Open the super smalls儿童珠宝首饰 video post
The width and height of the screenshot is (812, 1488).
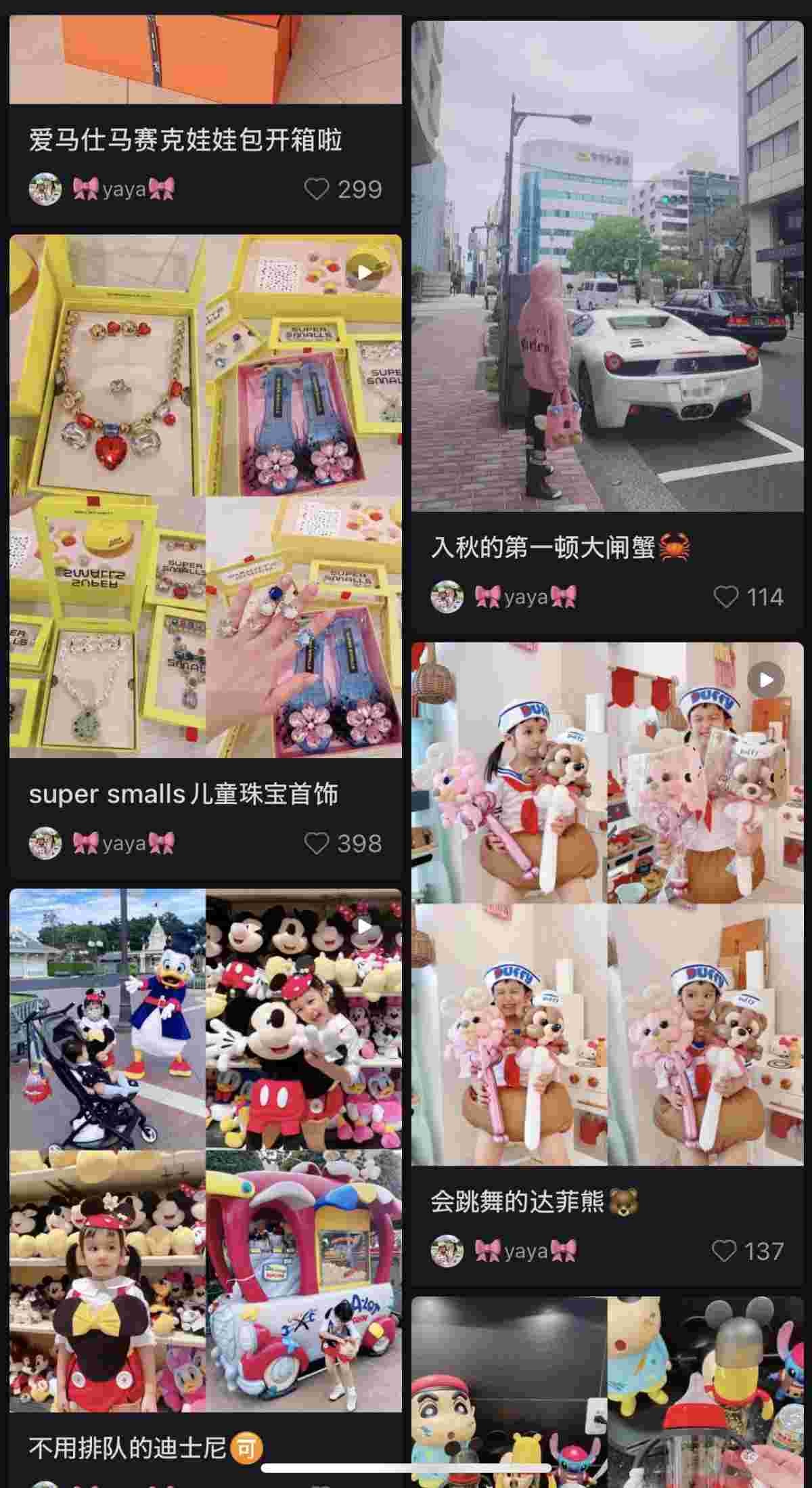click(x=205, y=496)
